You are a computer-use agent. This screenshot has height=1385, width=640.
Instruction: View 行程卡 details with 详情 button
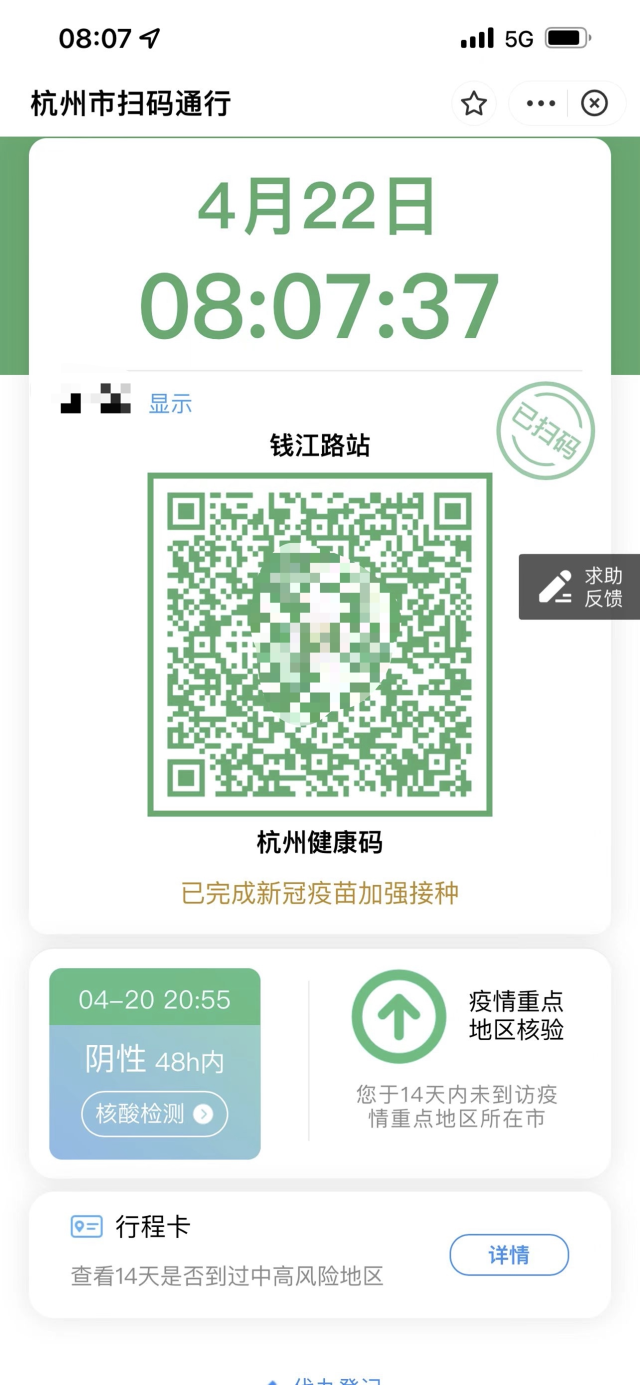[x=509, y=1255]
